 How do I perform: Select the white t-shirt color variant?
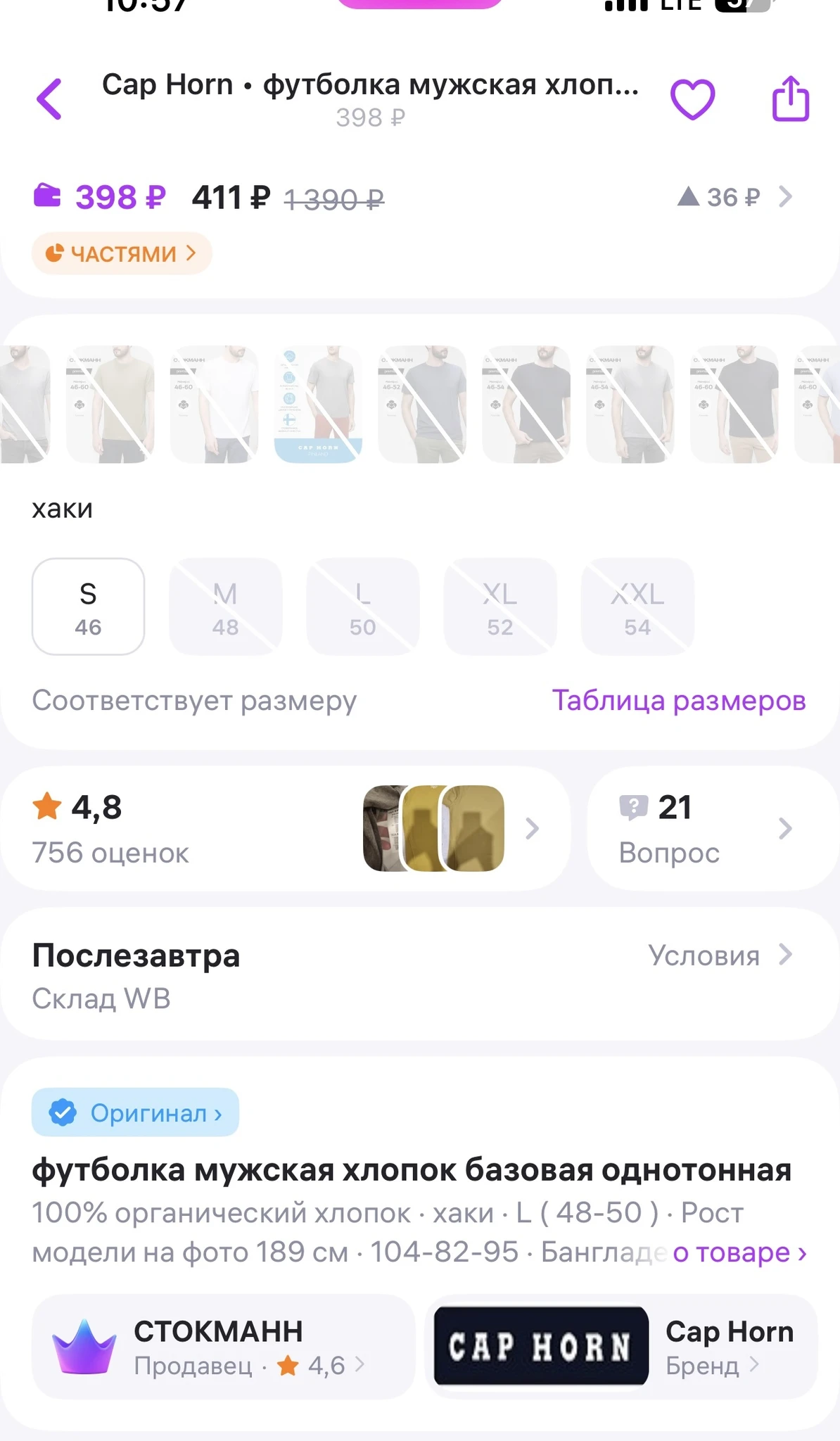click(215, 404)
